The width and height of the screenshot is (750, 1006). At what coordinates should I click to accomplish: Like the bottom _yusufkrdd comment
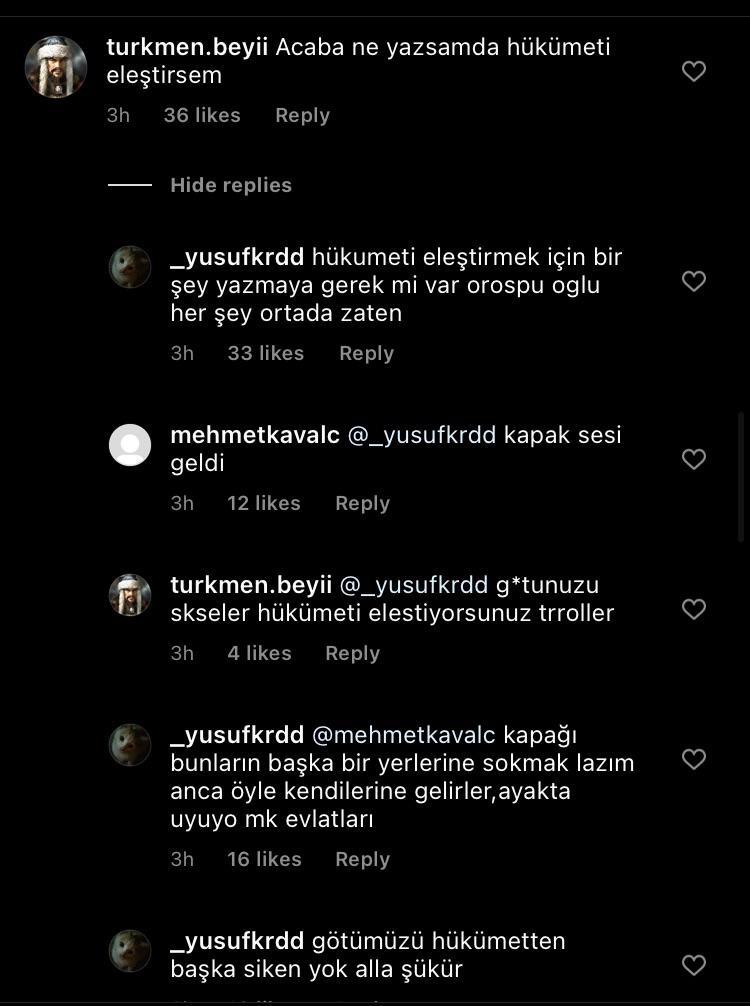click(694, 965)
